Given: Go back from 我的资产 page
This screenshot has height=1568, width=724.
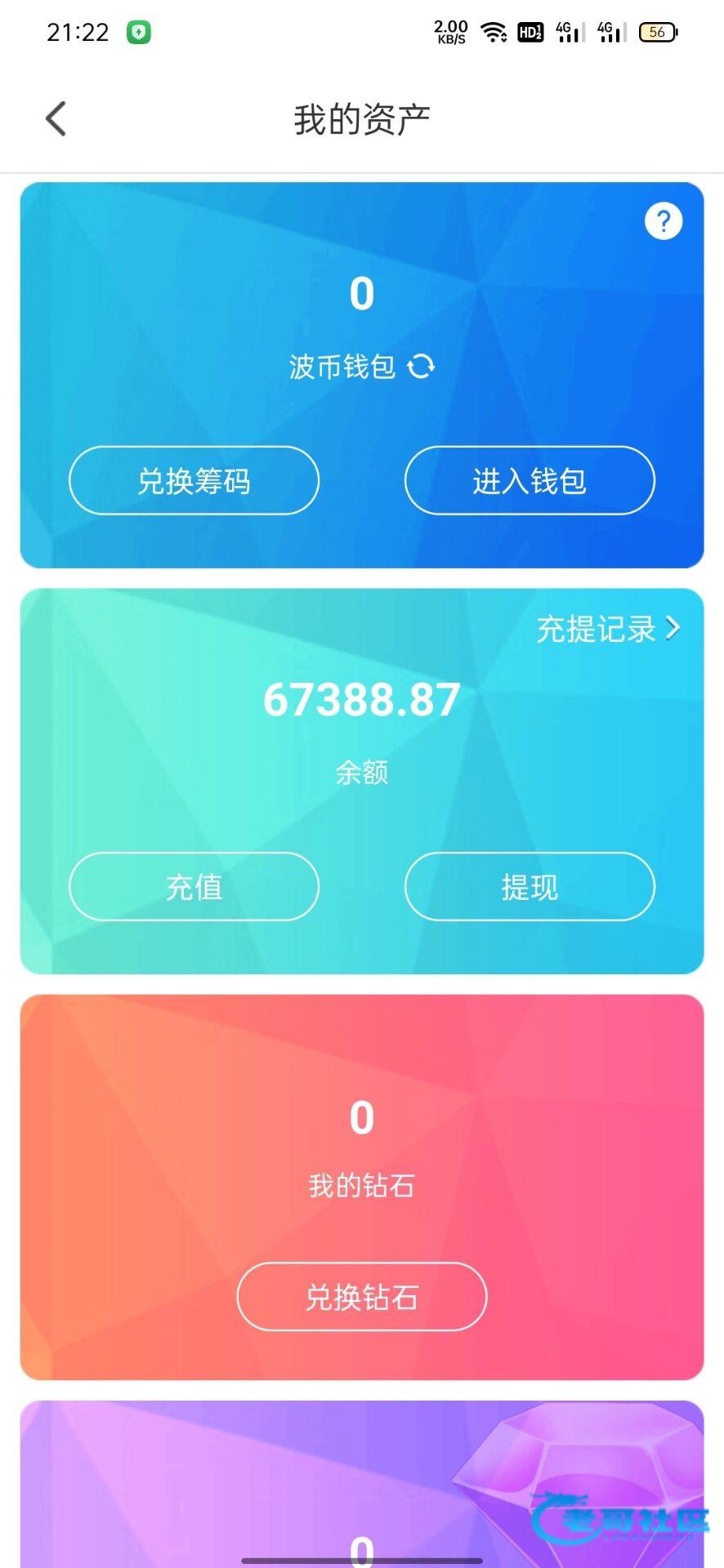Looking at the screenshot, I should tap(56, 119).
